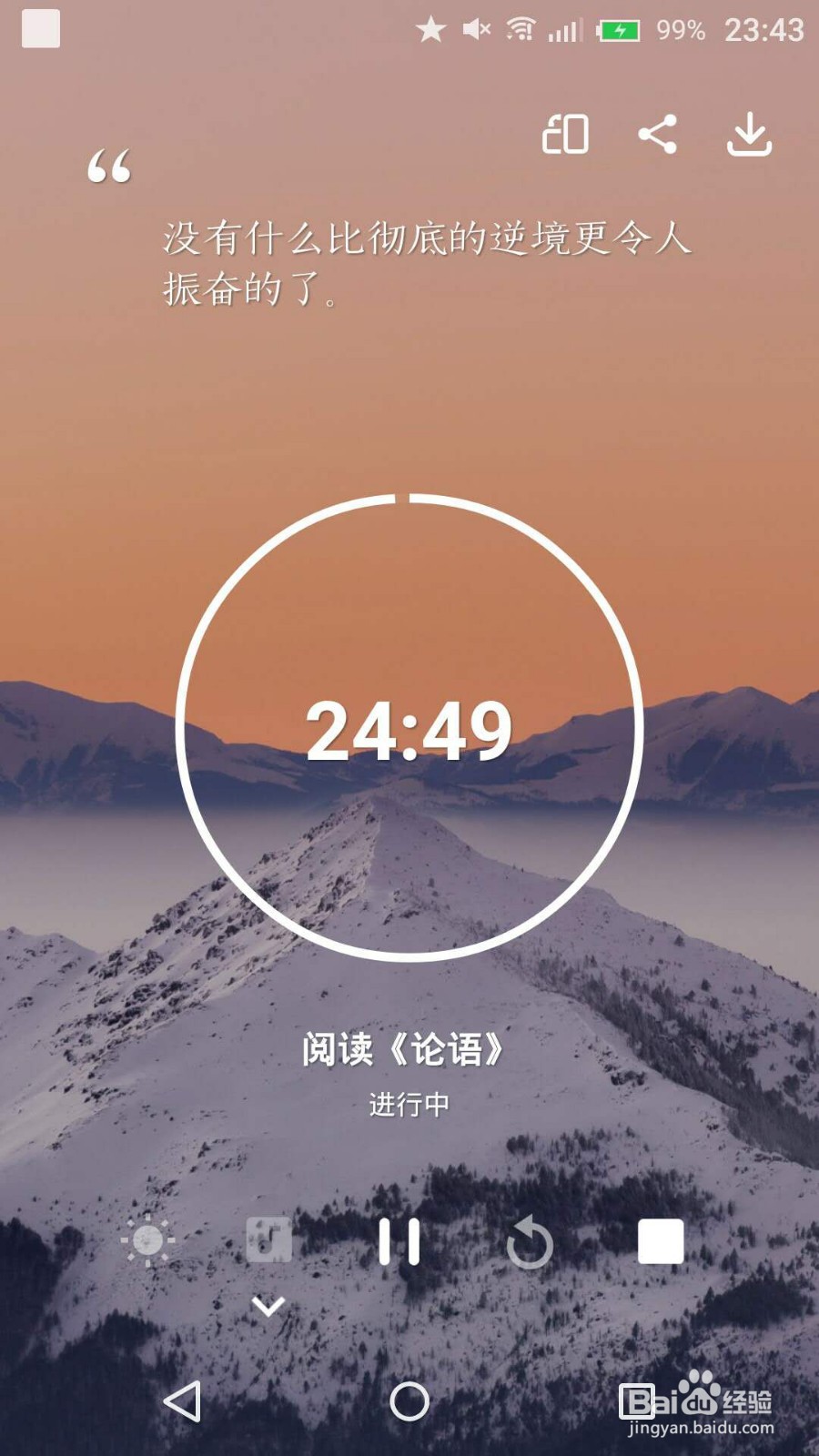Restart the timer with the reset button

531,1240
